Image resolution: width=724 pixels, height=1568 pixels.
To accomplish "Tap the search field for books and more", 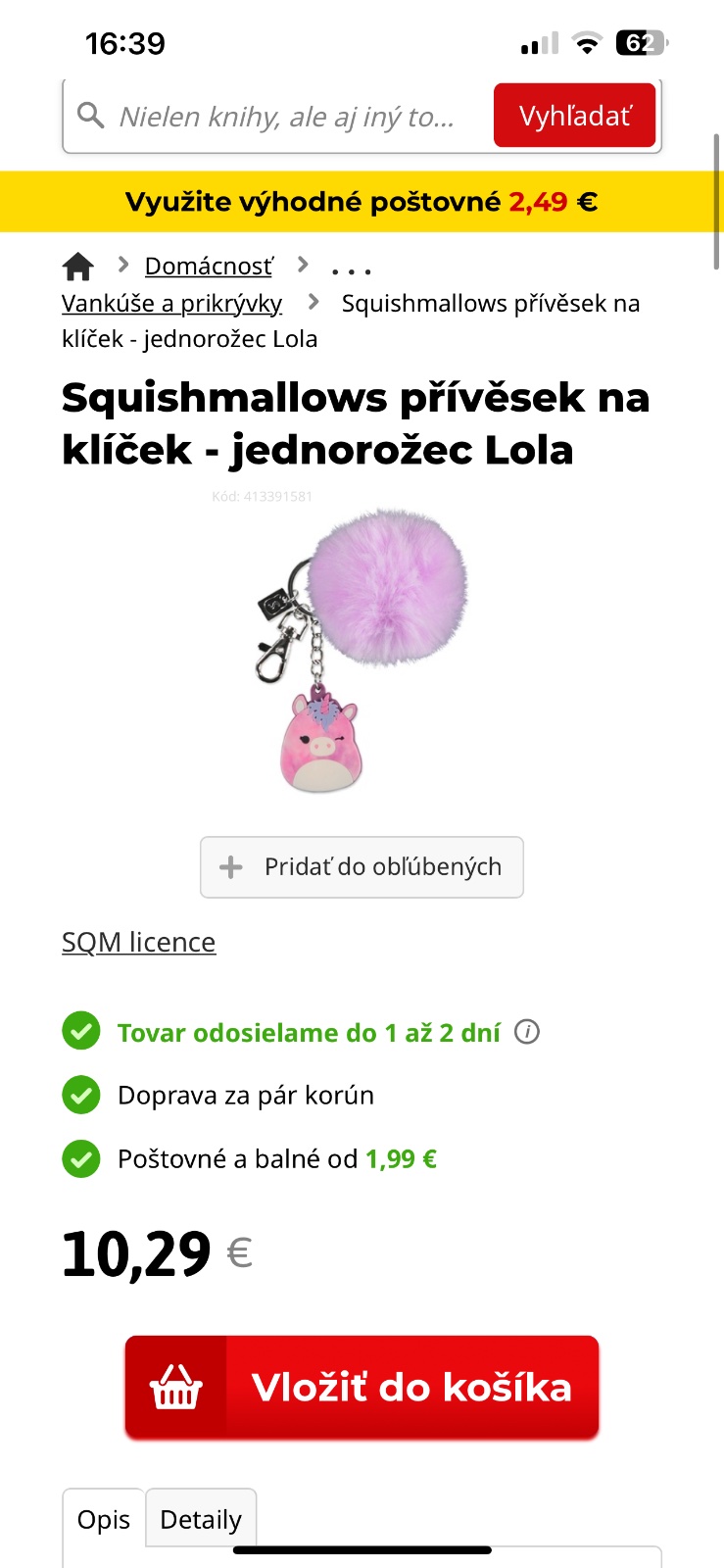I will (286, 118).
